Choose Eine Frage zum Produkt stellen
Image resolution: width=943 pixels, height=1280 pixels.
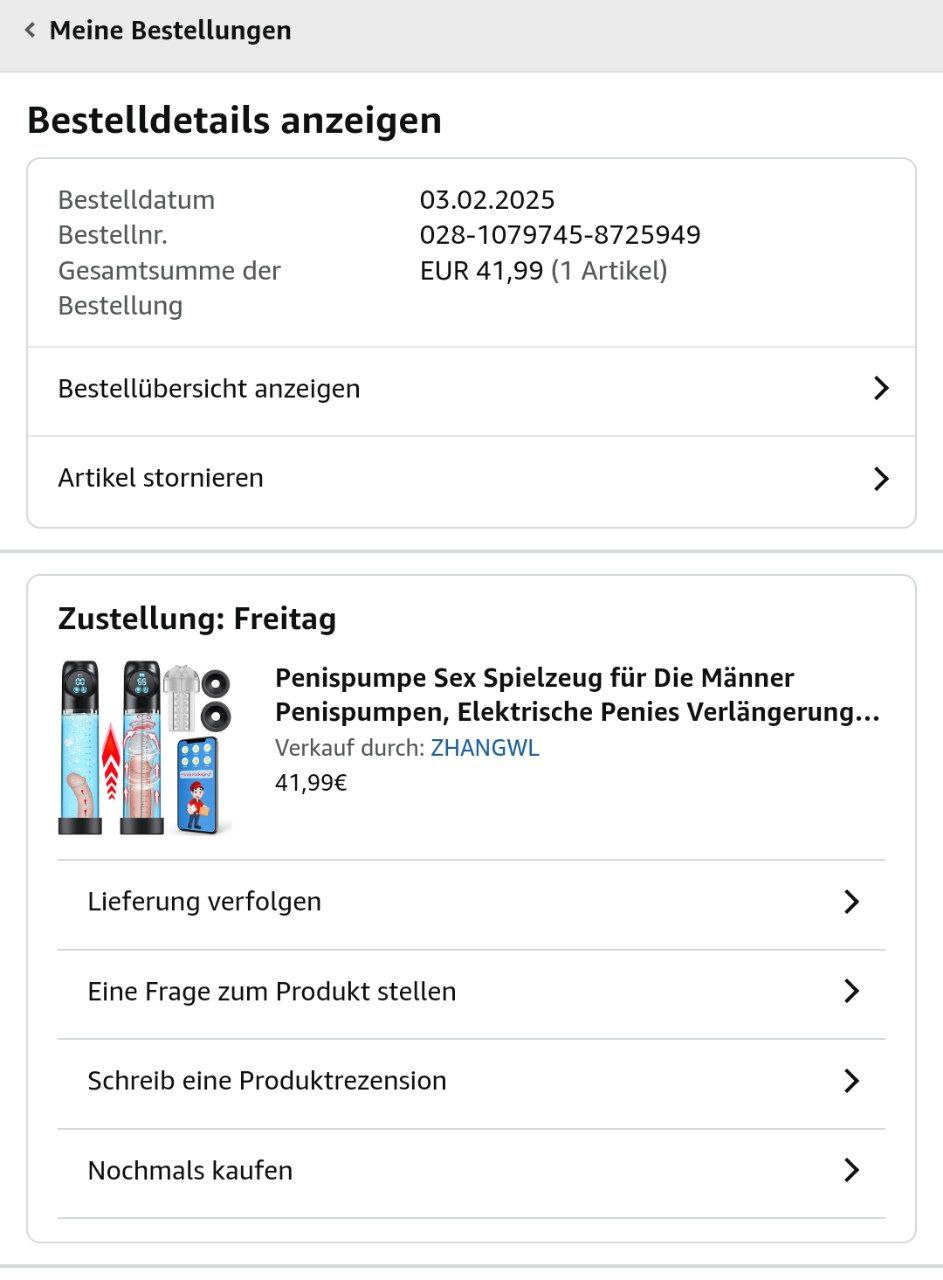pos(471,992)
